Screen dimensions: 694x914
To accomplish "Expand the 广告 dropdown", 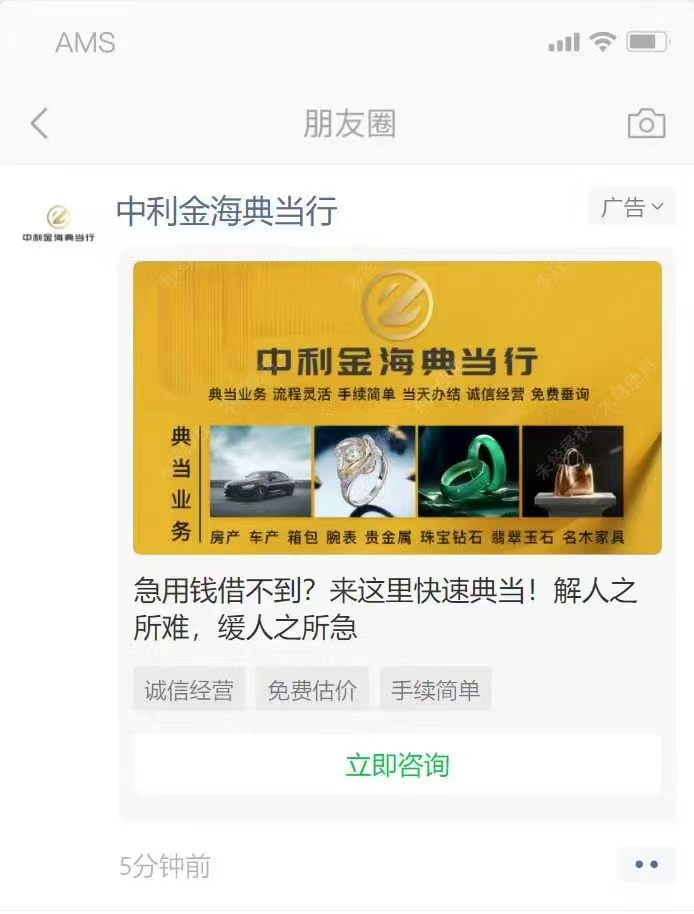I will pyautogui.click(x=632, y=208).
